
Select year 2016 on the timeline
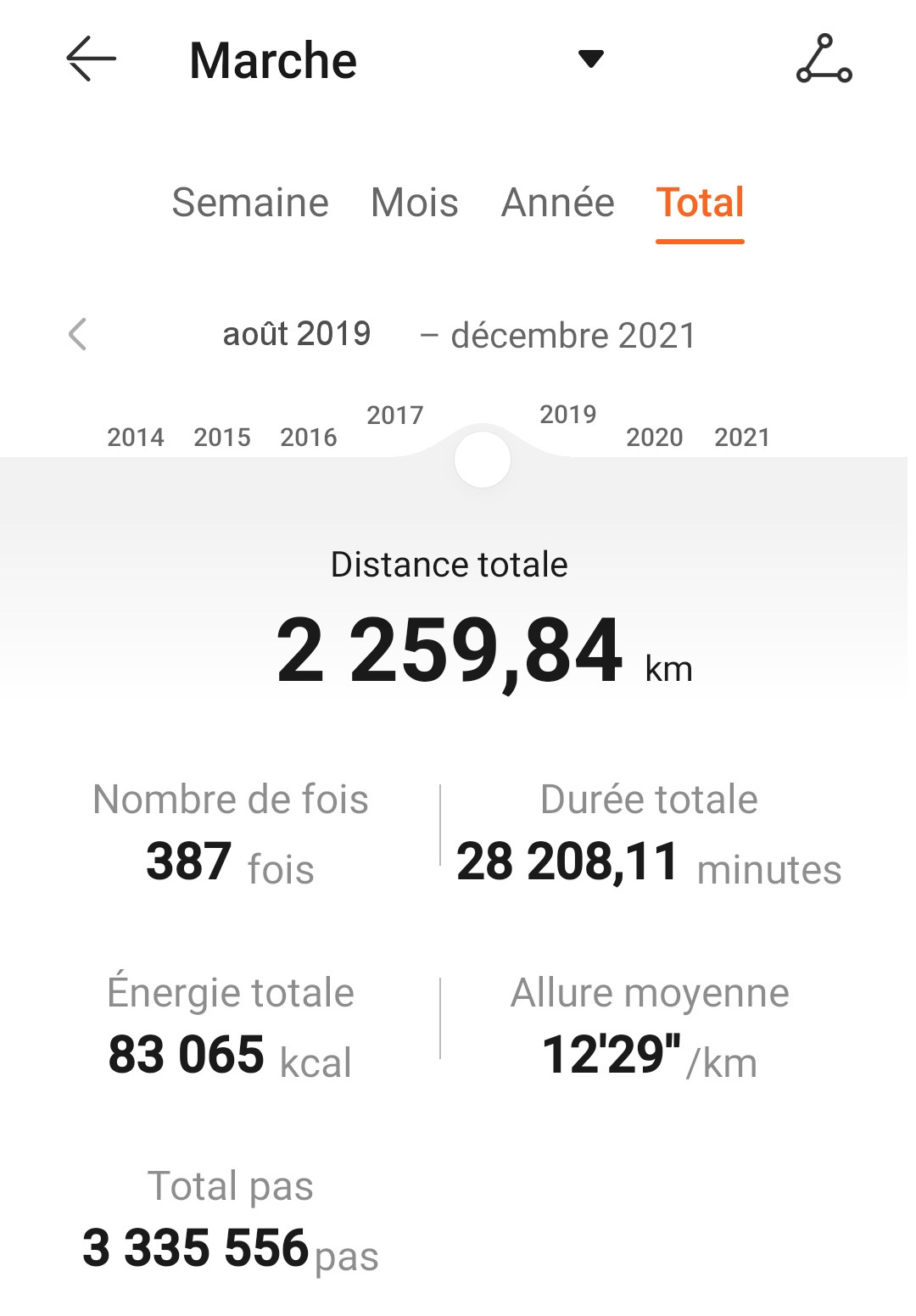point(309,438)
